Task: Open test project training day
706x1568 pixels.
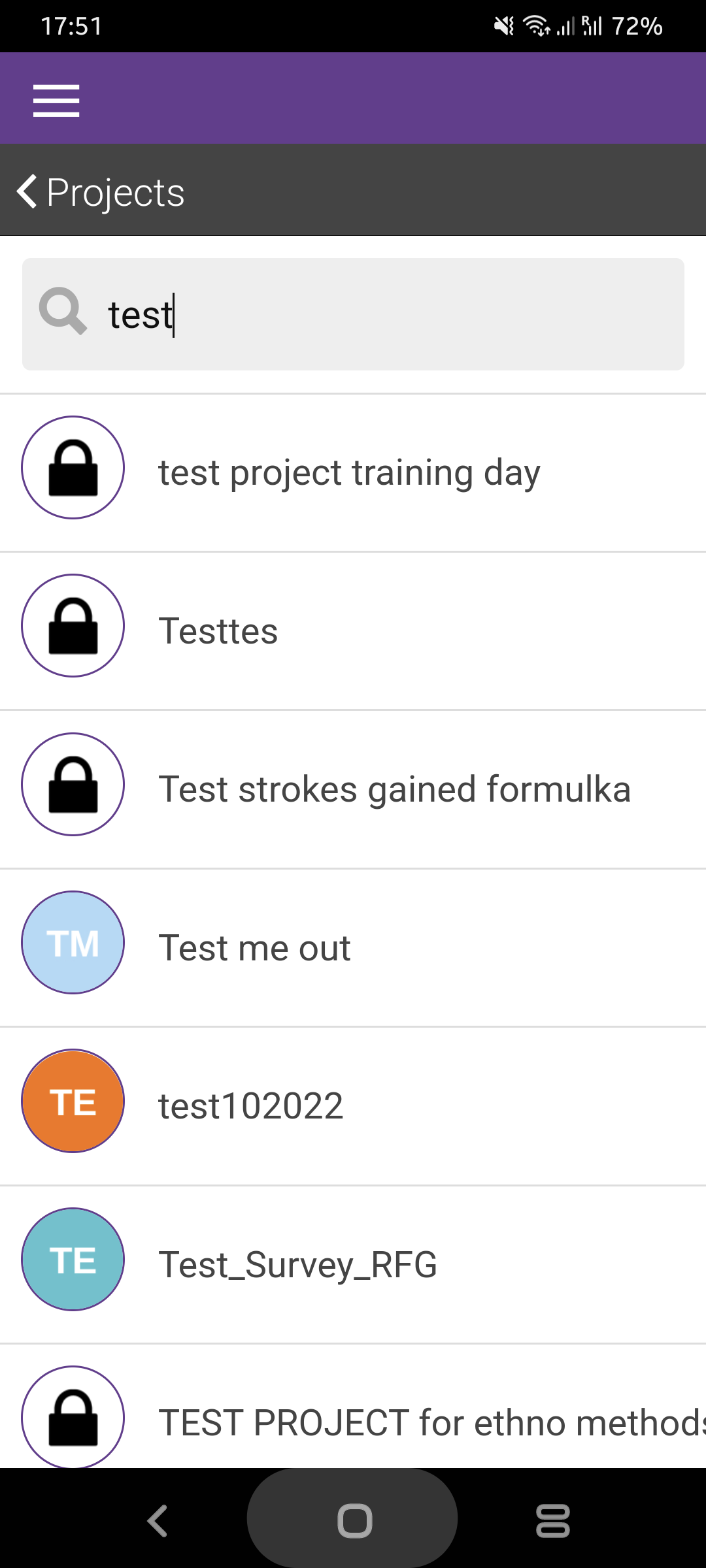Action: coord(349,472)
